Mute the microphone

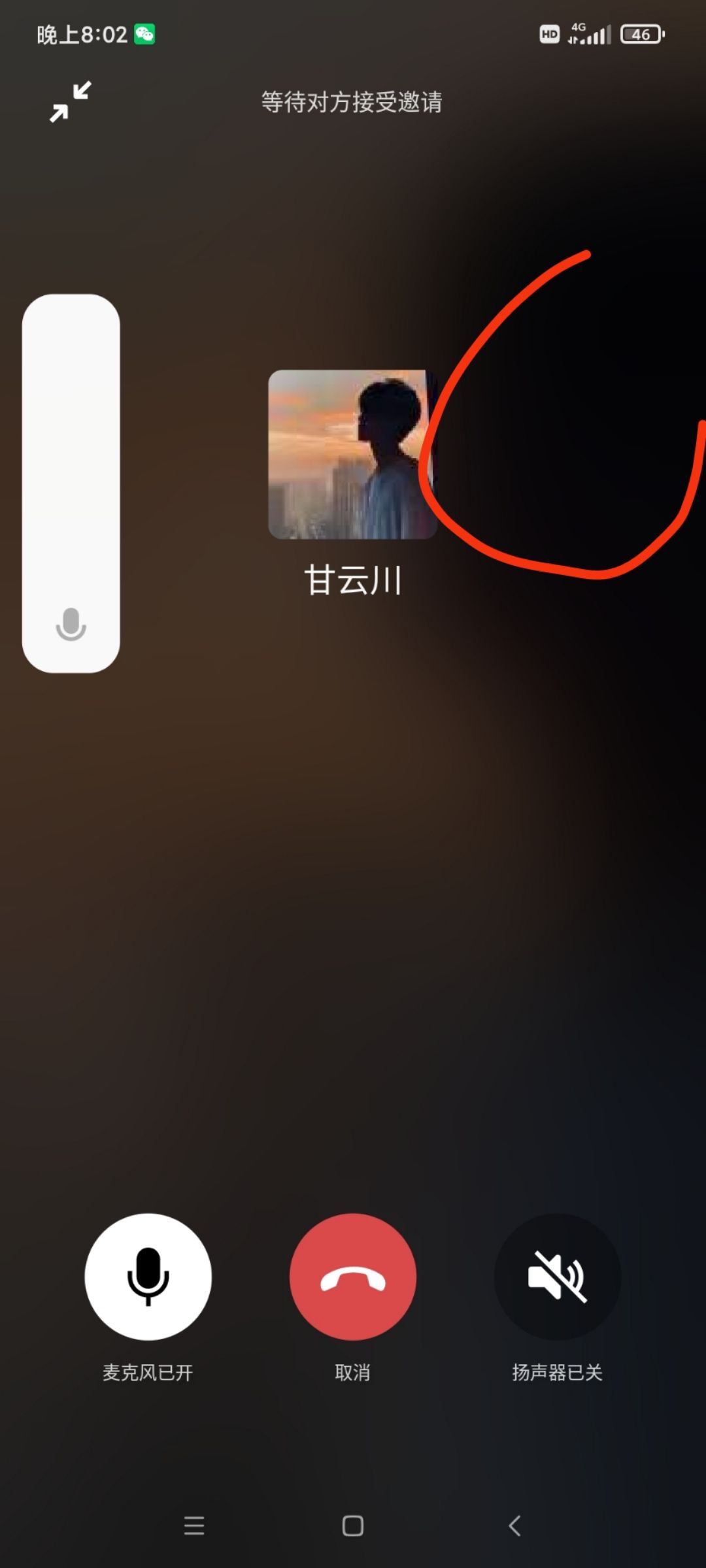148,1277
